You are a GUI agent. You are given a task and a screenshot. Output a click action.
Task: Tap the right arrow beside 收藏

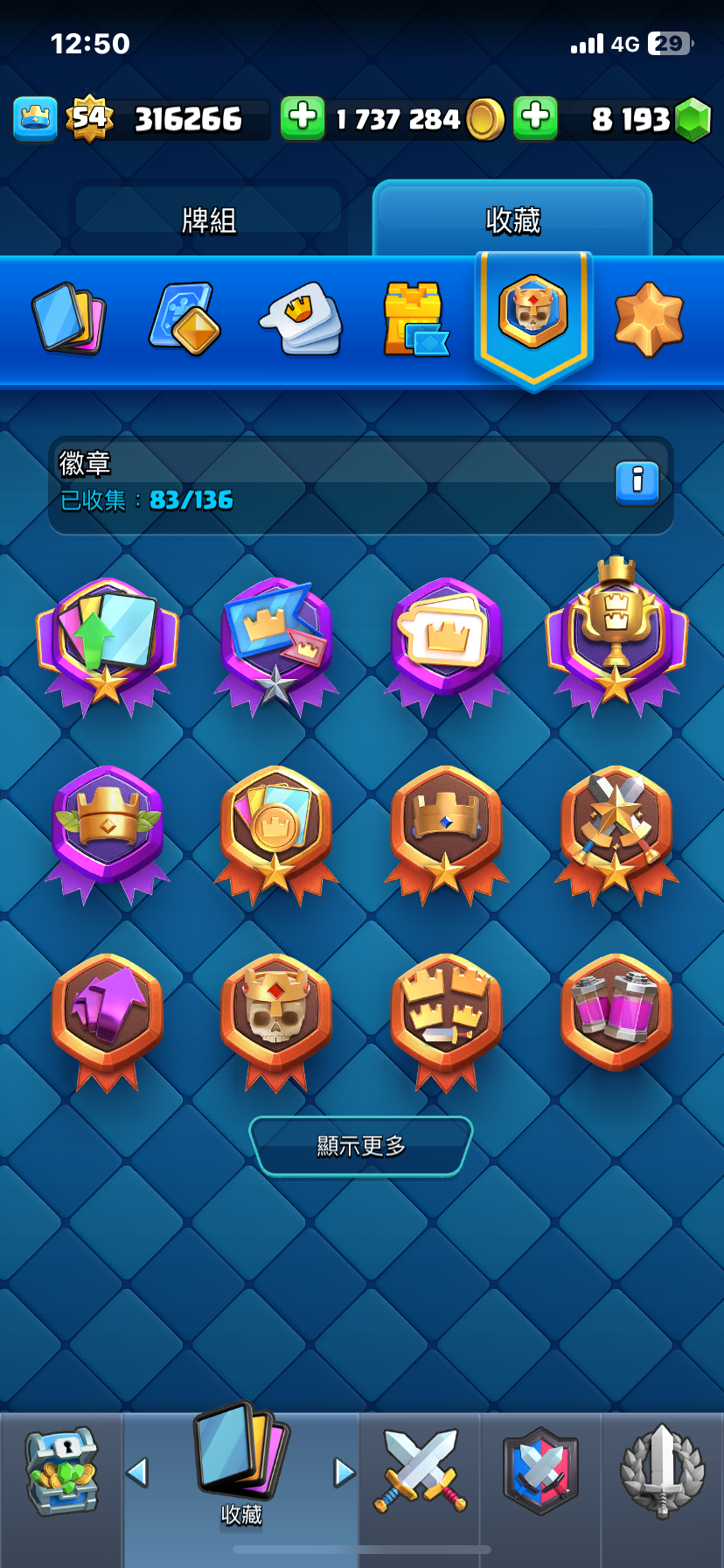pyautogui.click(x=344, y=1472)
